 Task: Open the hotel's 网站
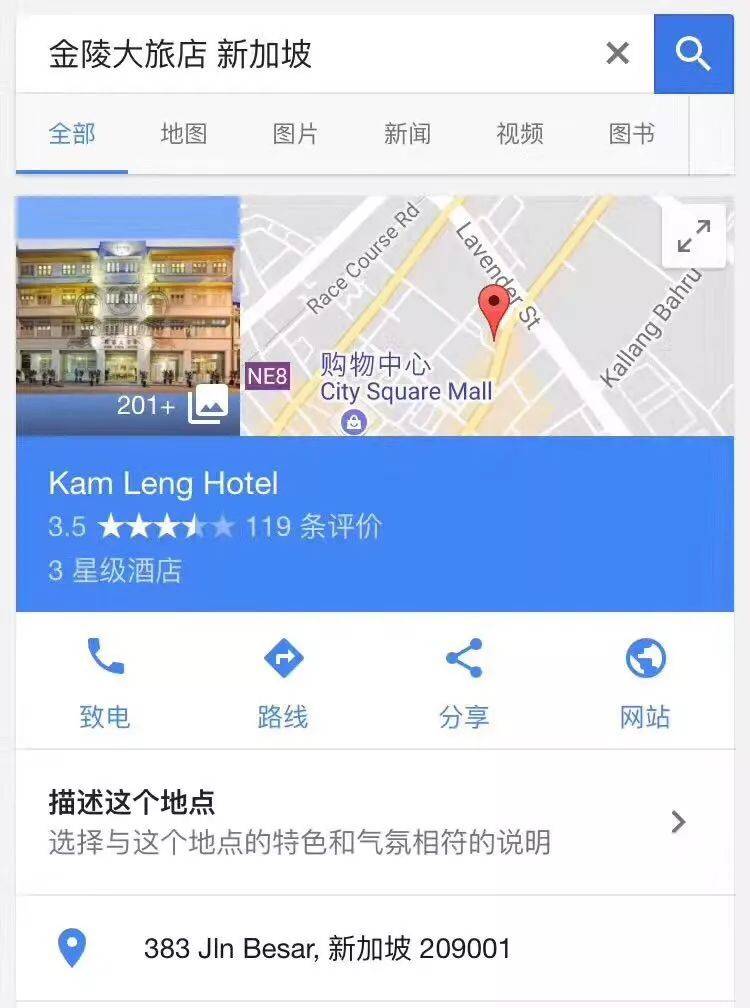click(x=645, y=682)
